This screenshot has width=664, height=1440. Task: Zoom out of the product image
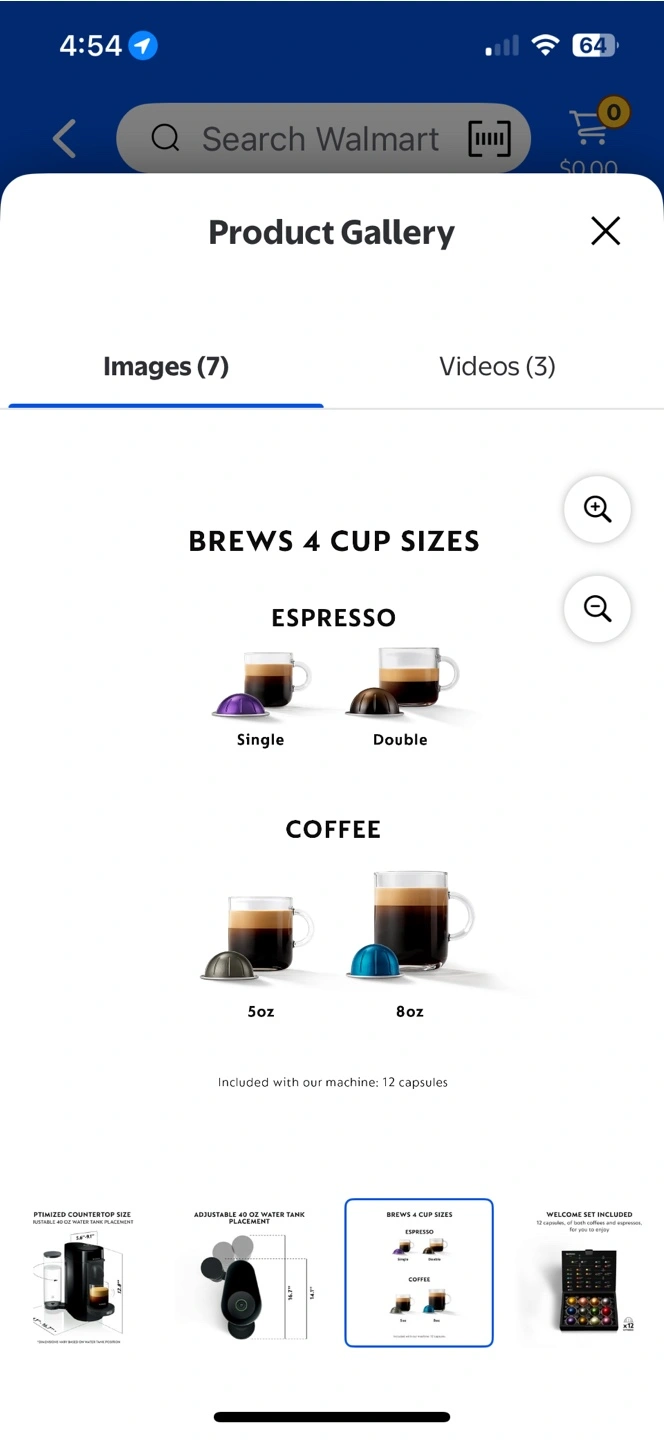(597, 608)
